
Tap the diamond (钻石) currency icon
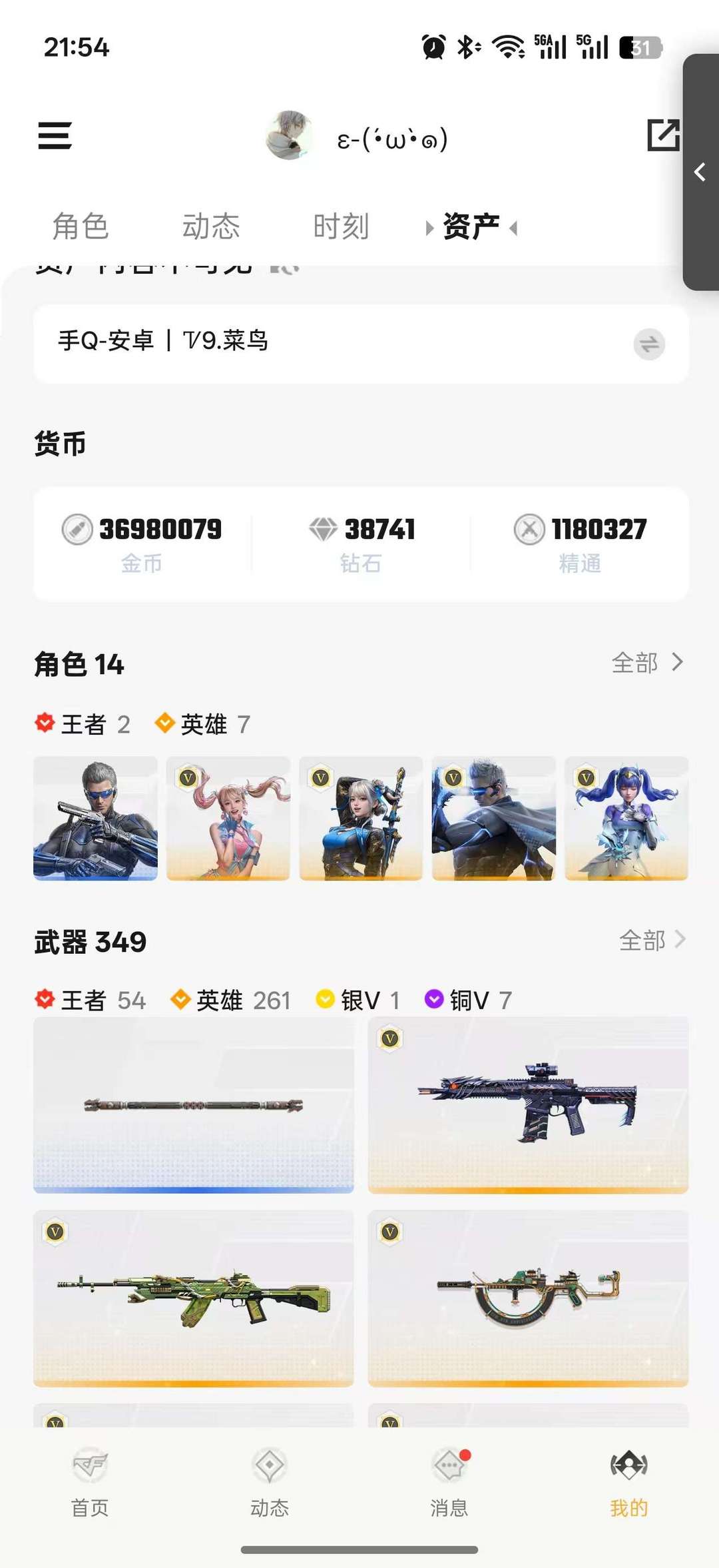pyautogui.click(x=324, y=530)
